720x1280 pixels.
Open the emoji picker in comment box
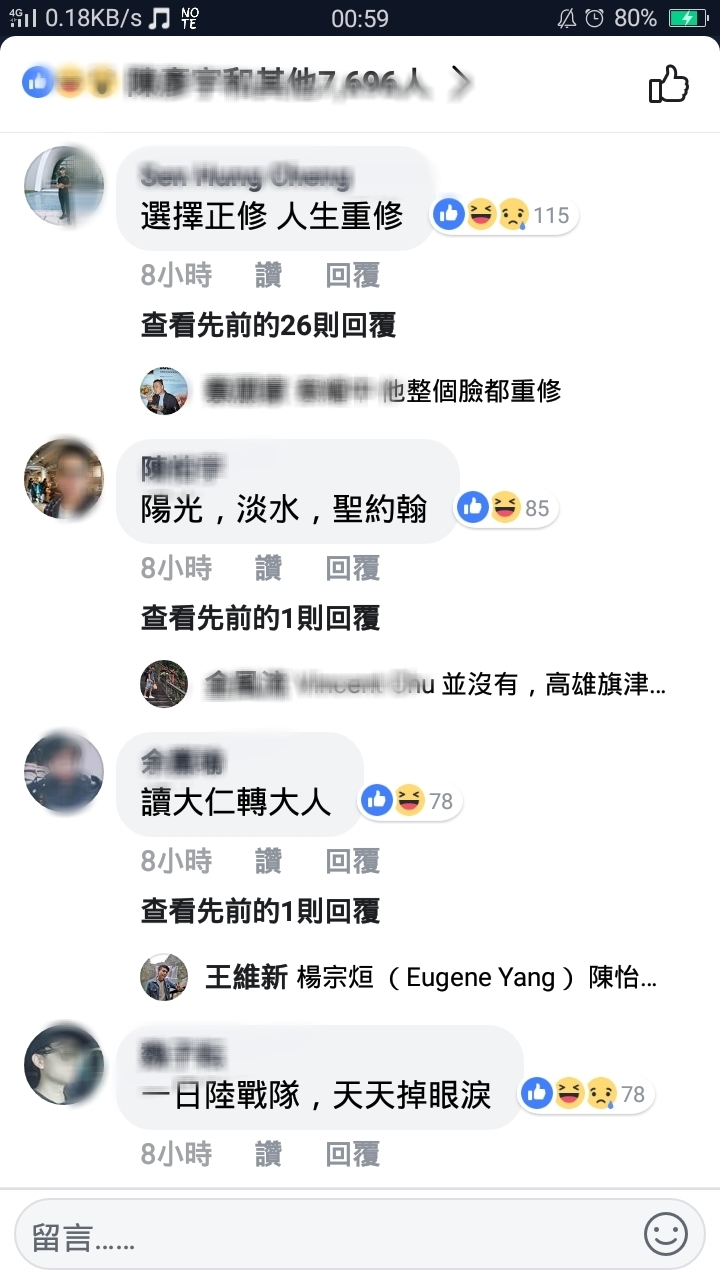(665, 1234)
